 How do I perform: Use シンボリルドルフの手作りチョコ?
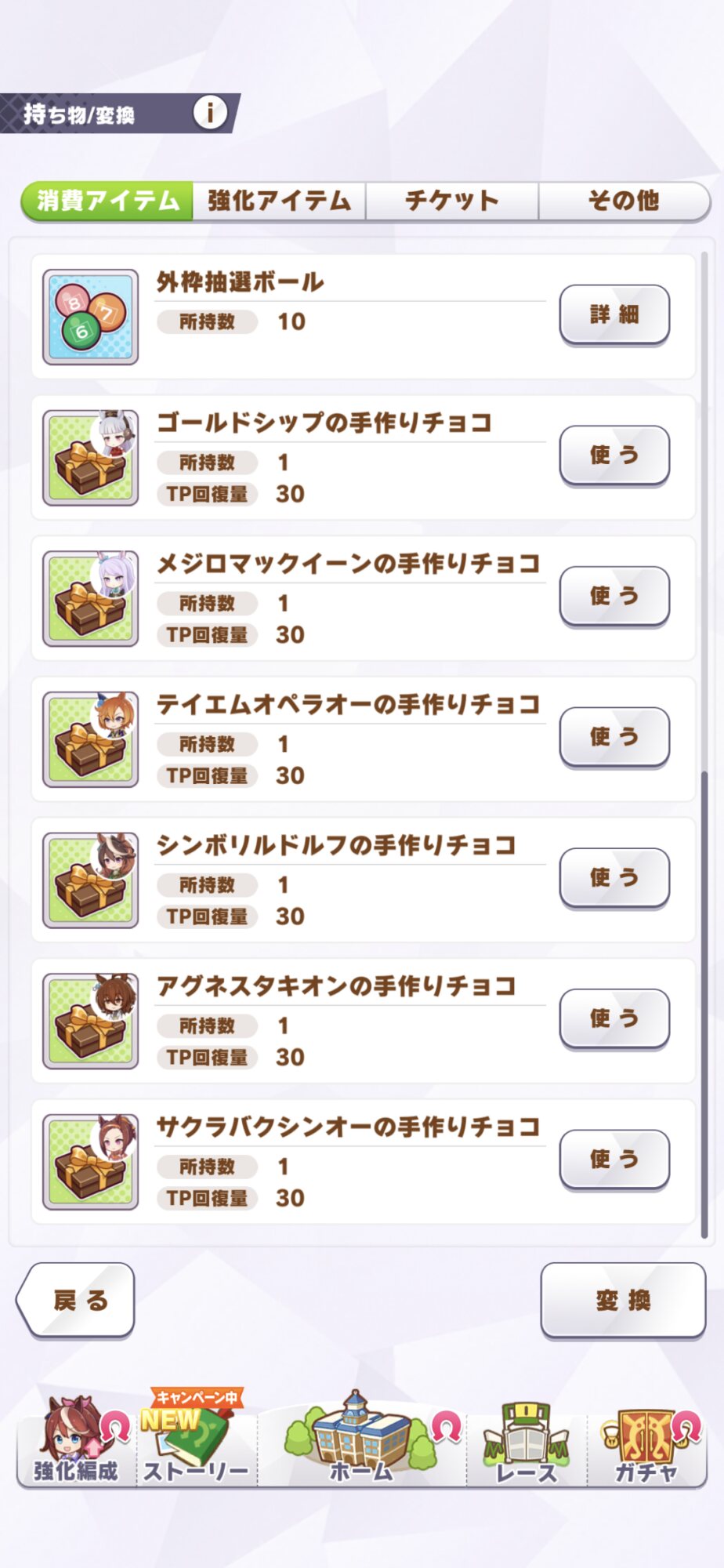click(614, 877)
